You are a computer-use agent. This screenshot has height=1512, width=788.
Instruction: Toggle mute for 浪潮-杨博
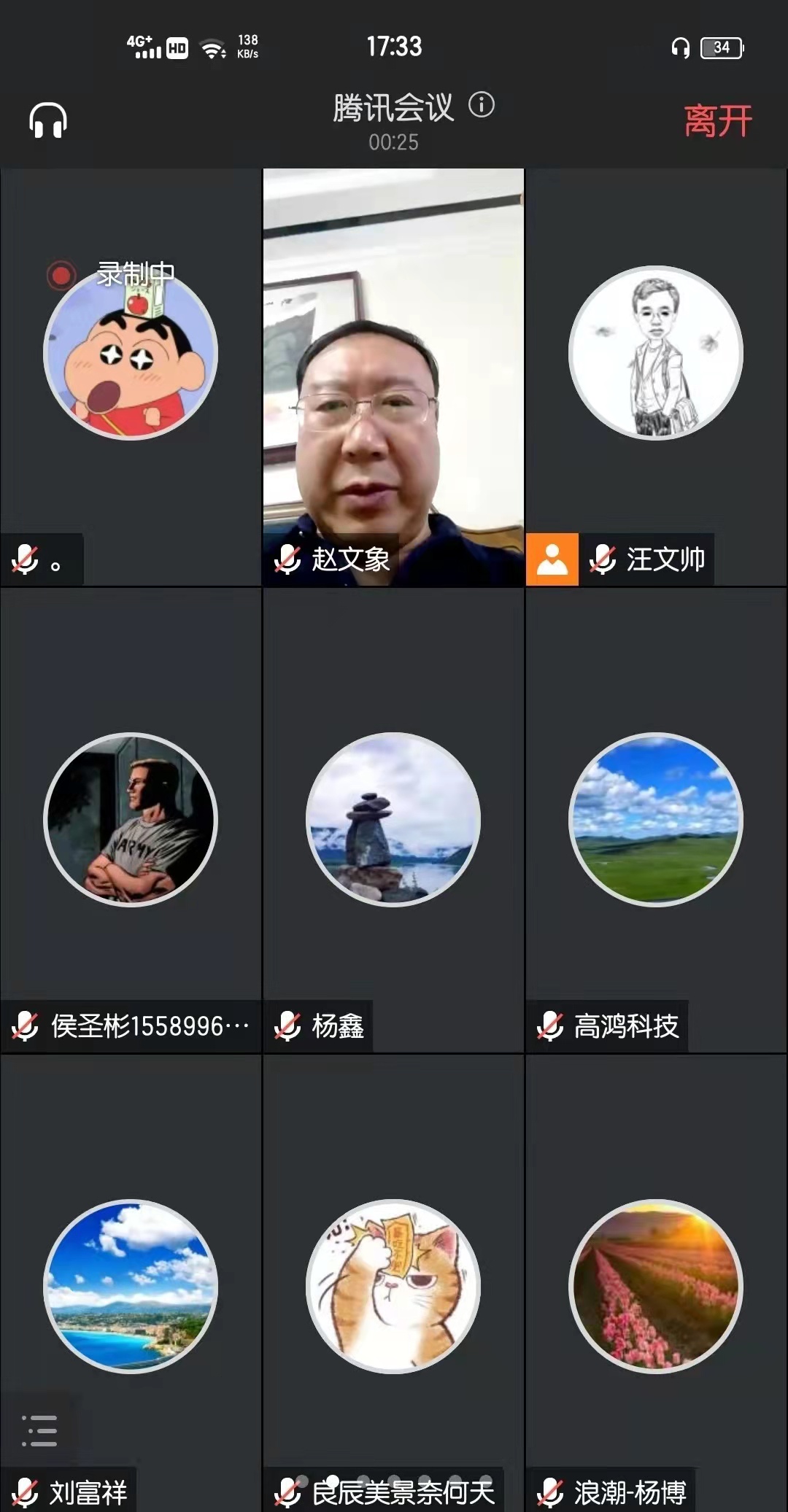tap(549, 1491)
